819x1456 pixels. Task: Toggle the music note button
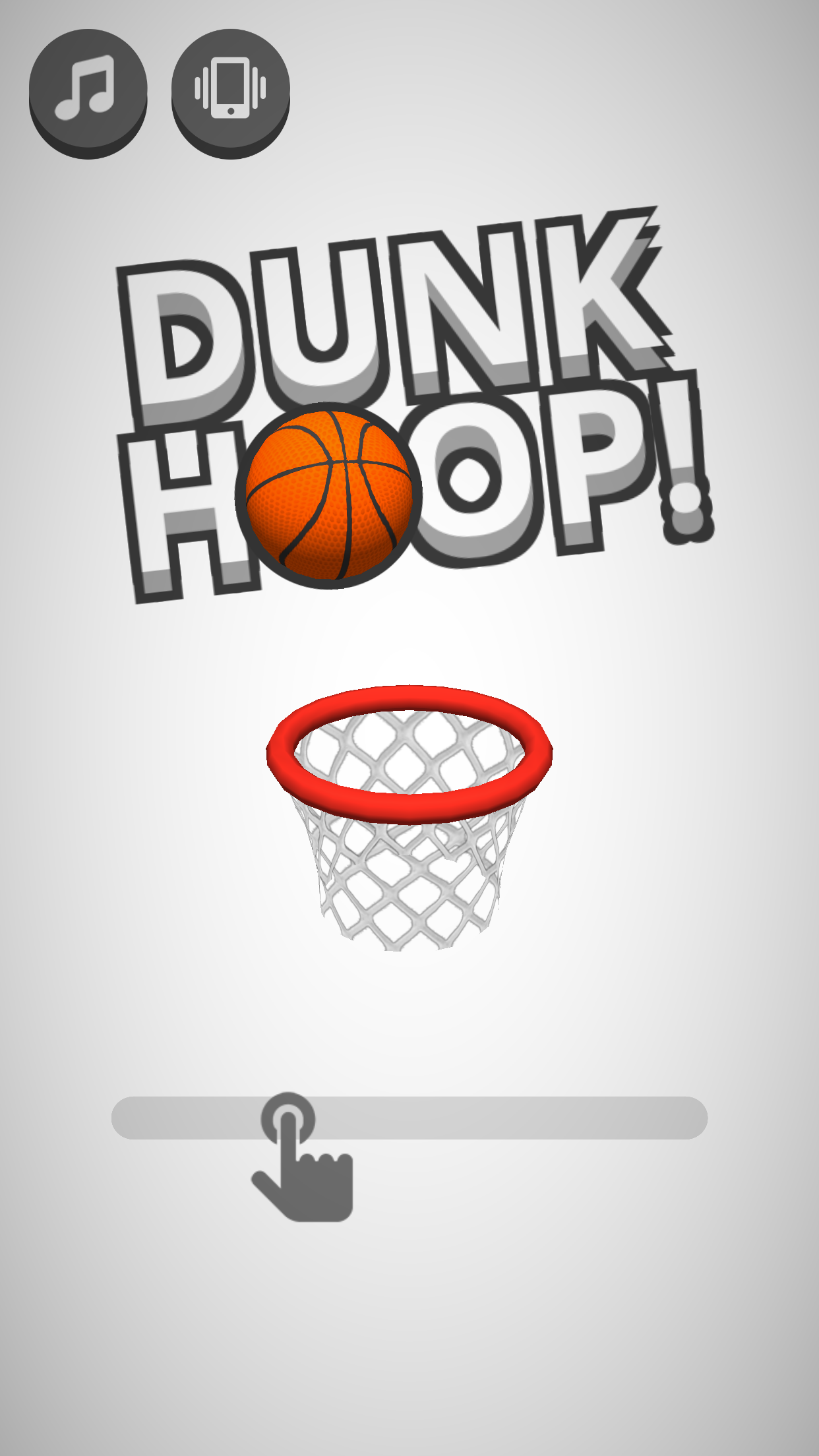pos(88,89)
